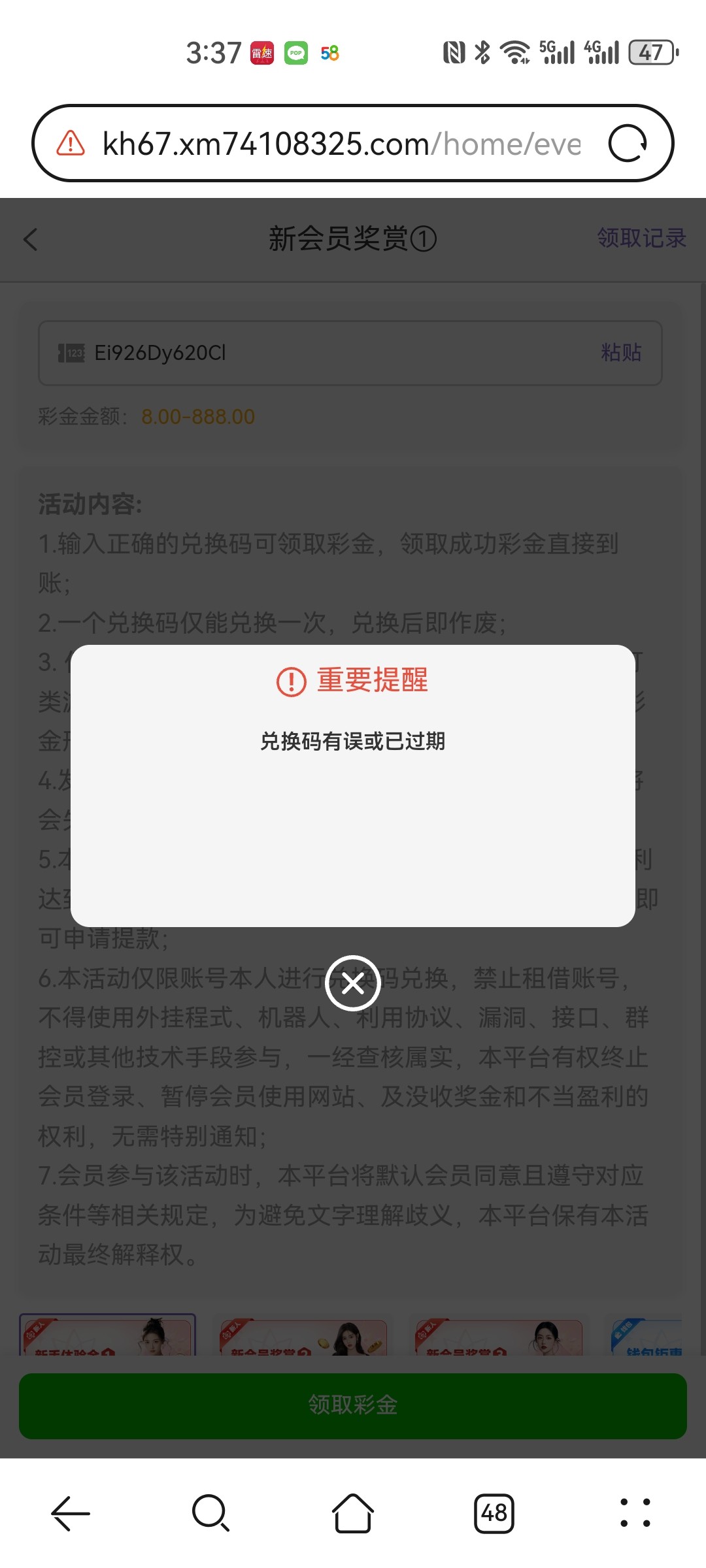Tap the green 领取彩金 button
The width and height of the screenshot is (706, 1568).
tap(353, 1405)
